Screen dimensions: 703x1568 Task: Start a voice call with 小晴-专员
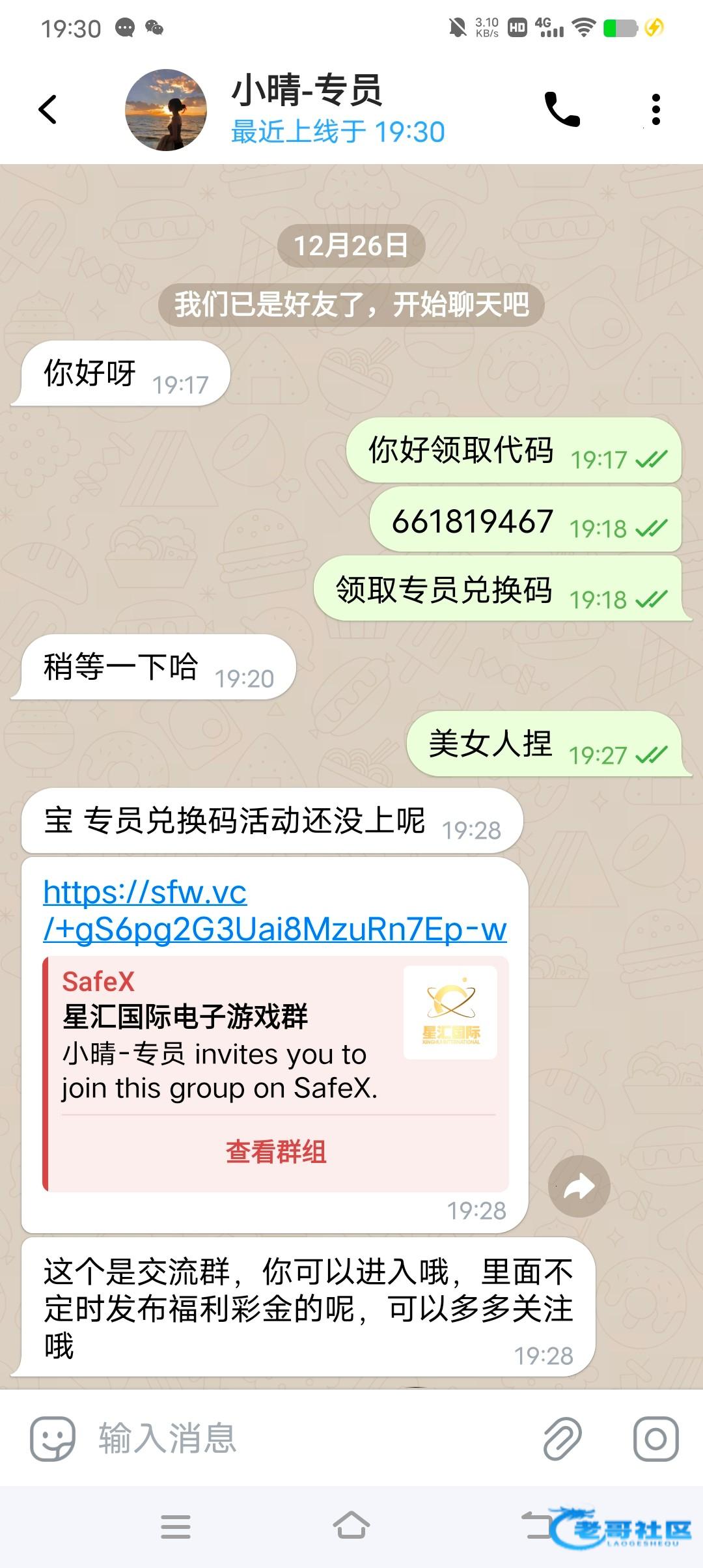pyautogui.click(x=562, y=109)
